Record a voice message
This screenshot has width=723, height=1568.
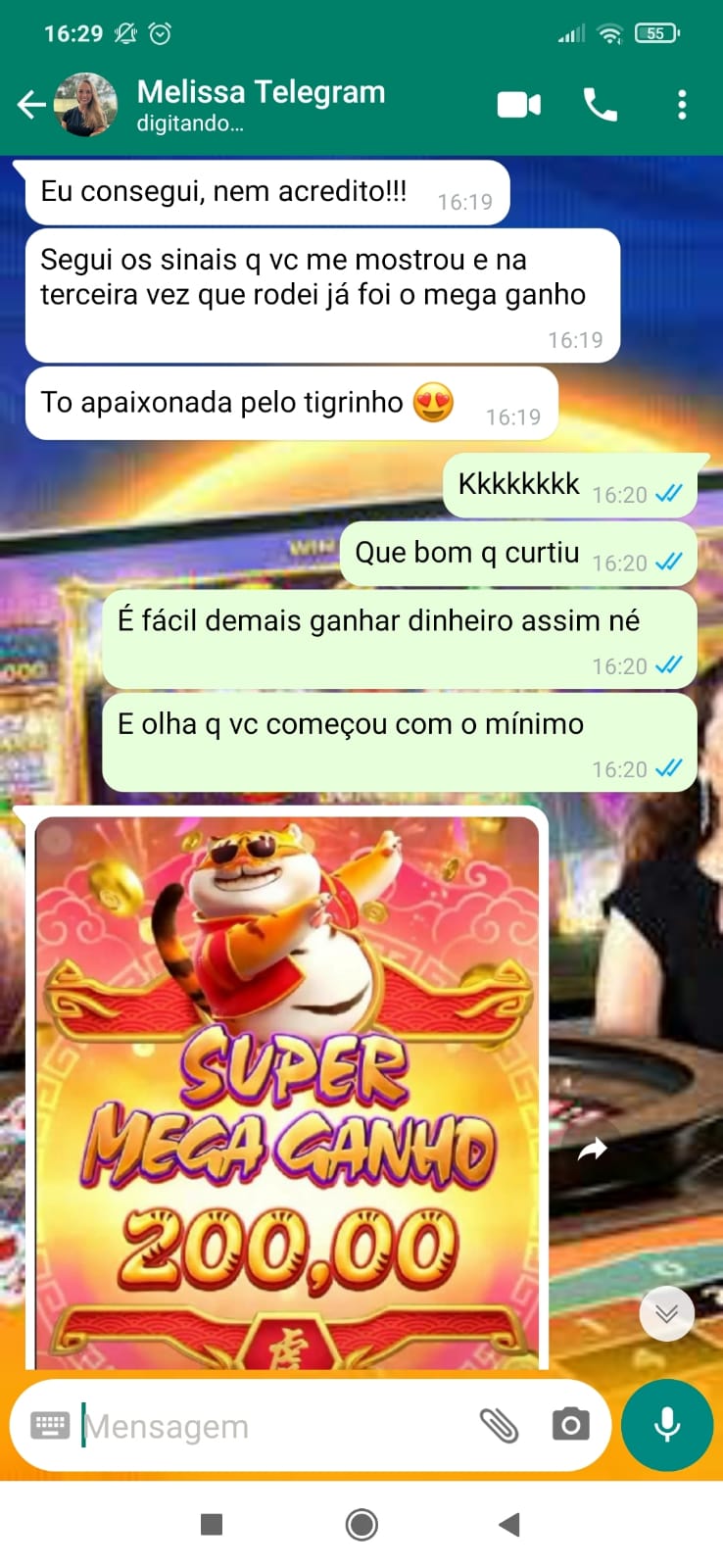tap(667, 1425)
